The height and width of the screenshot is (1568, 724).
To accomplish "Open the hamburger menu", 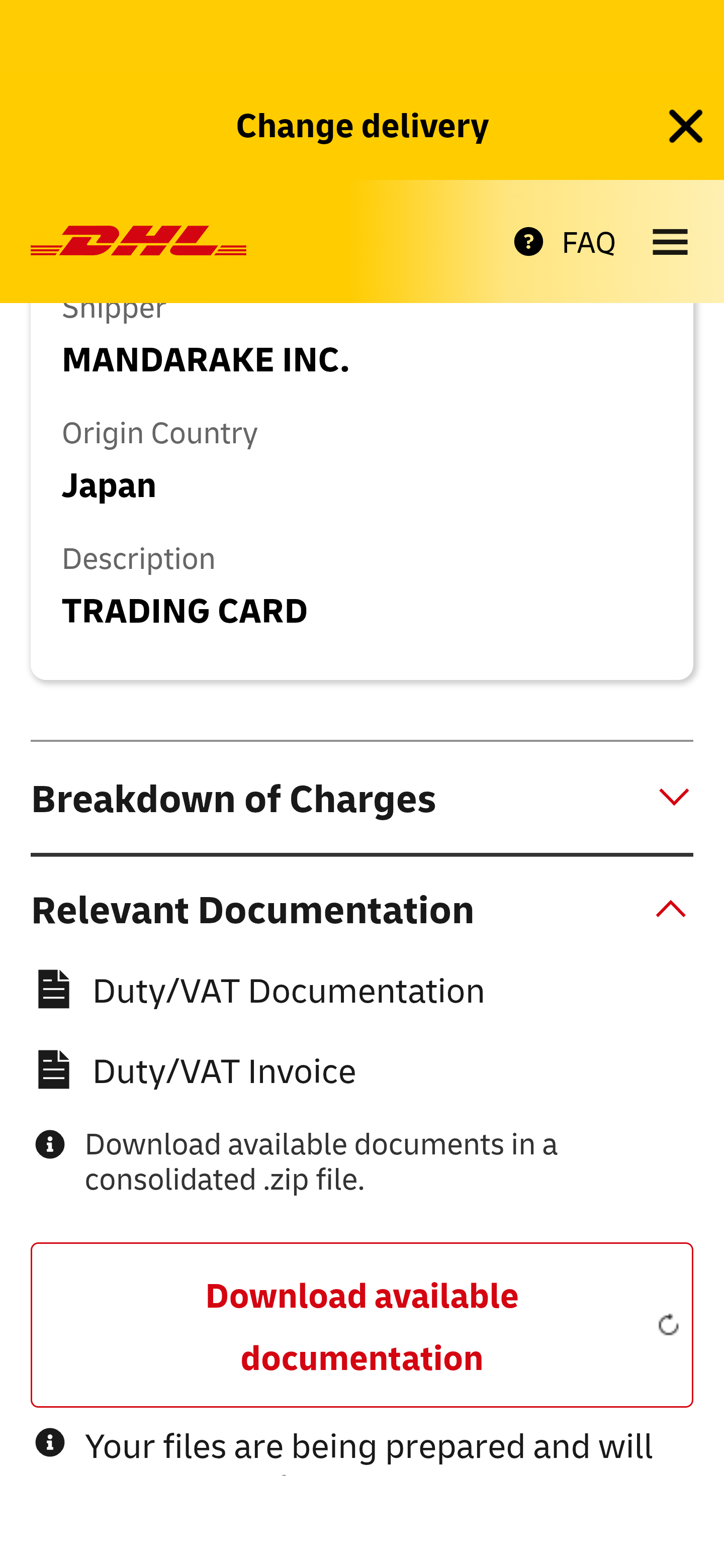I will point(670,242).
